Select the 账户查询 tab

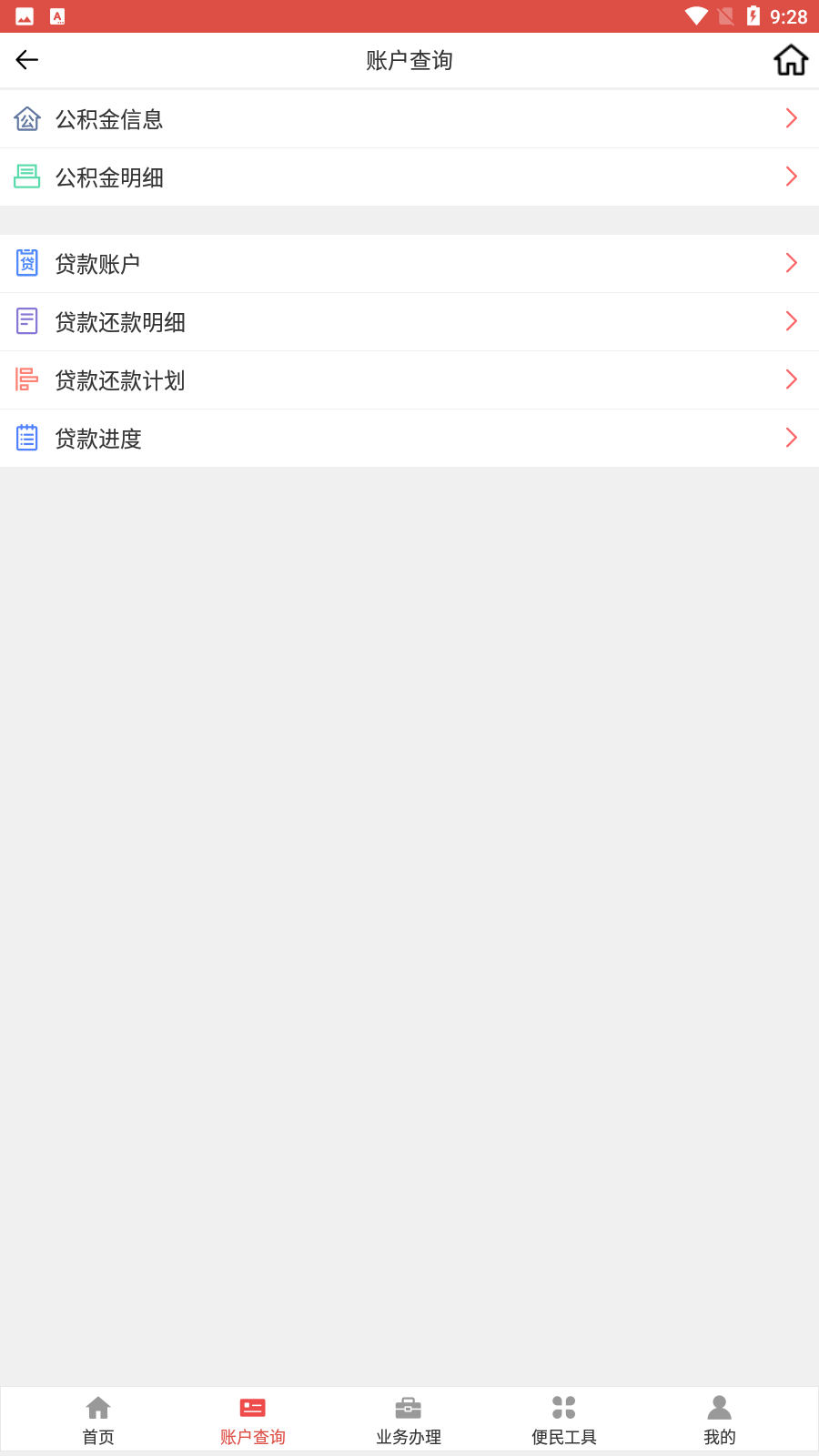tap(253, 1420)
